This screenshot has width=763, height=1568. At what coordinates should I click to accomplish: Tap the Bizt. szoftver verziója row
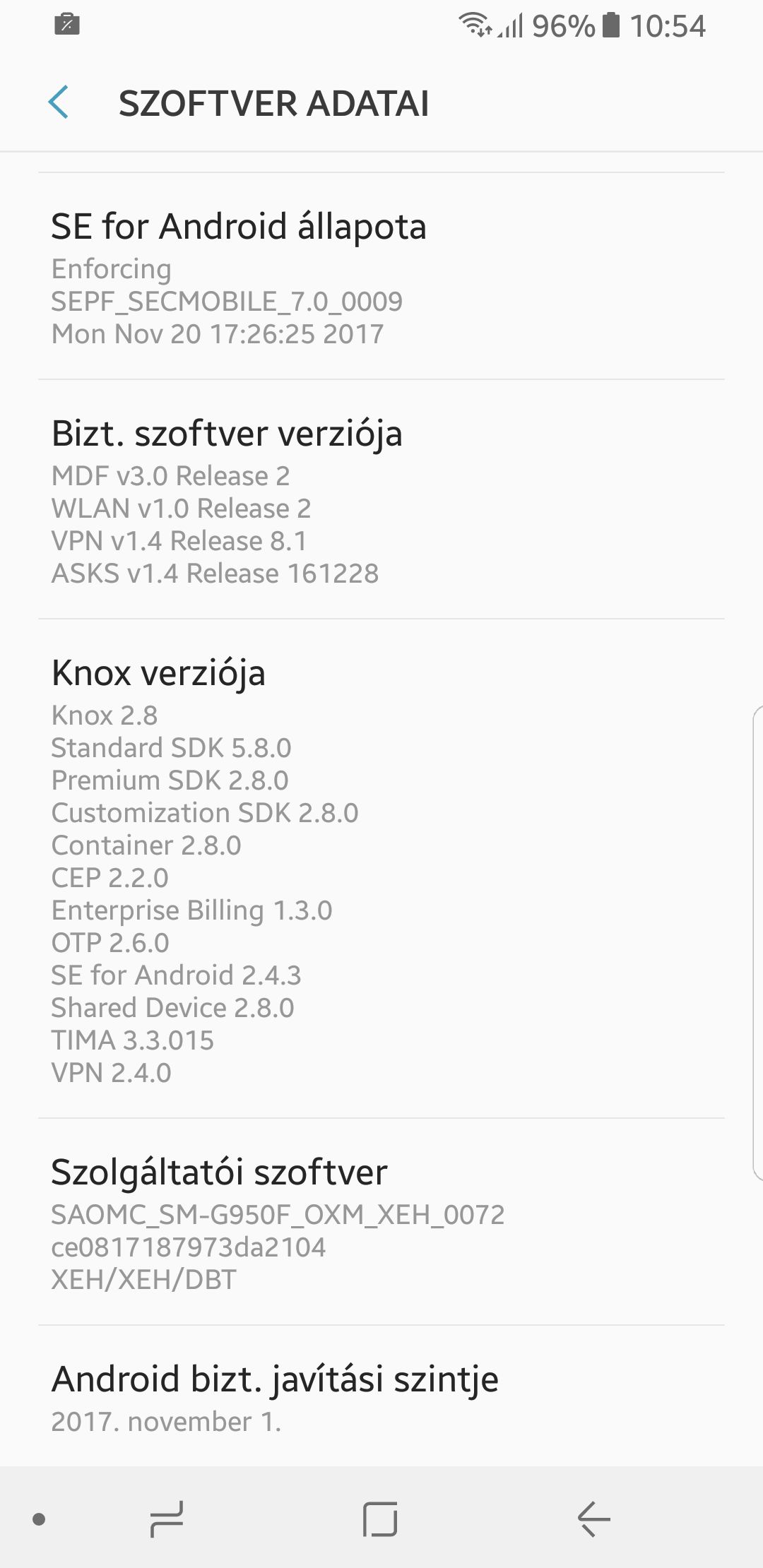point(381,499)
